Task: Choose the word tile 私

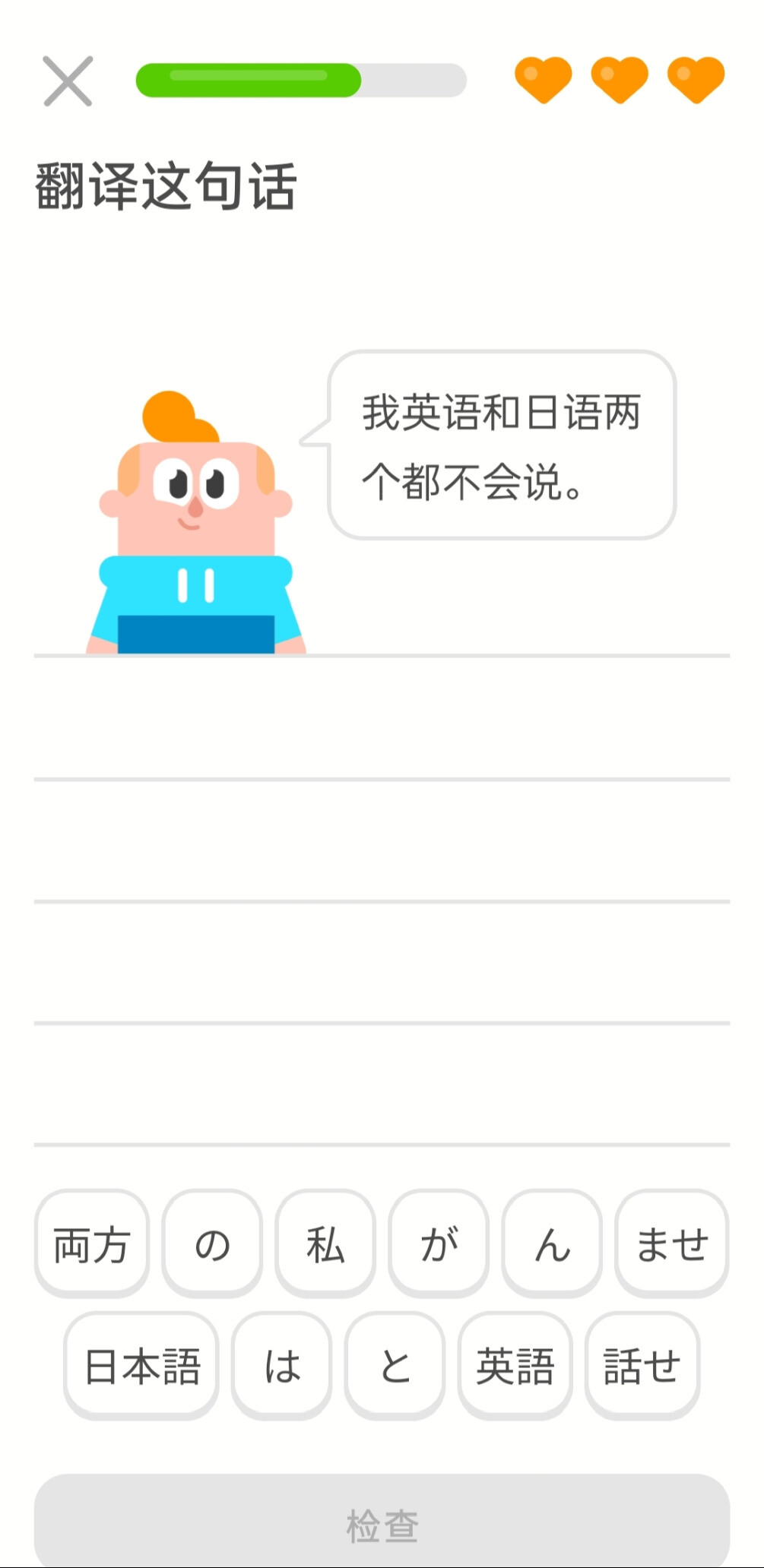Action: click(x=325, y=1244)
